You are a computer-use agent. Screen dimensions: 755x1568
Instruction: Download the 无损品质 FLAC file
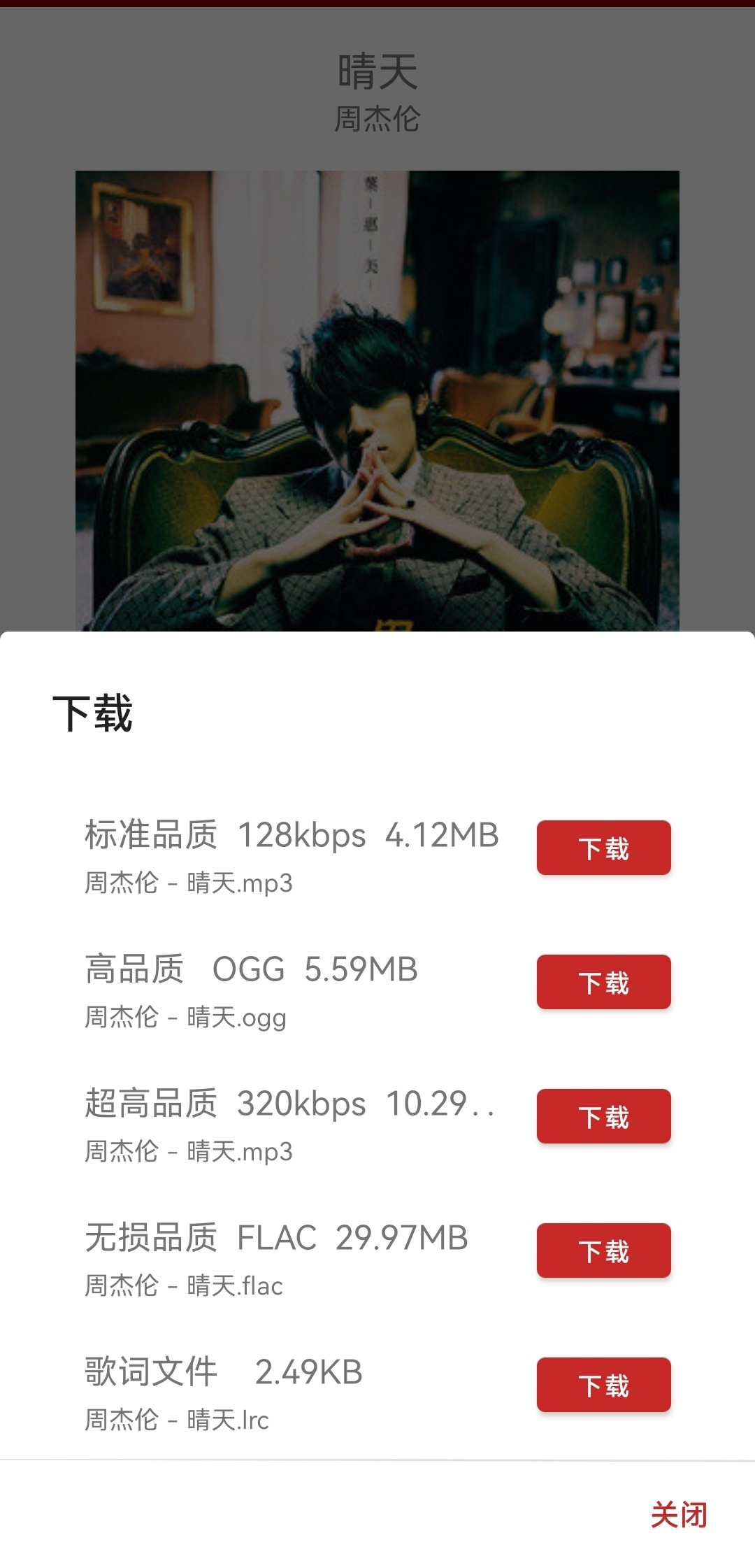[603, 1250]
